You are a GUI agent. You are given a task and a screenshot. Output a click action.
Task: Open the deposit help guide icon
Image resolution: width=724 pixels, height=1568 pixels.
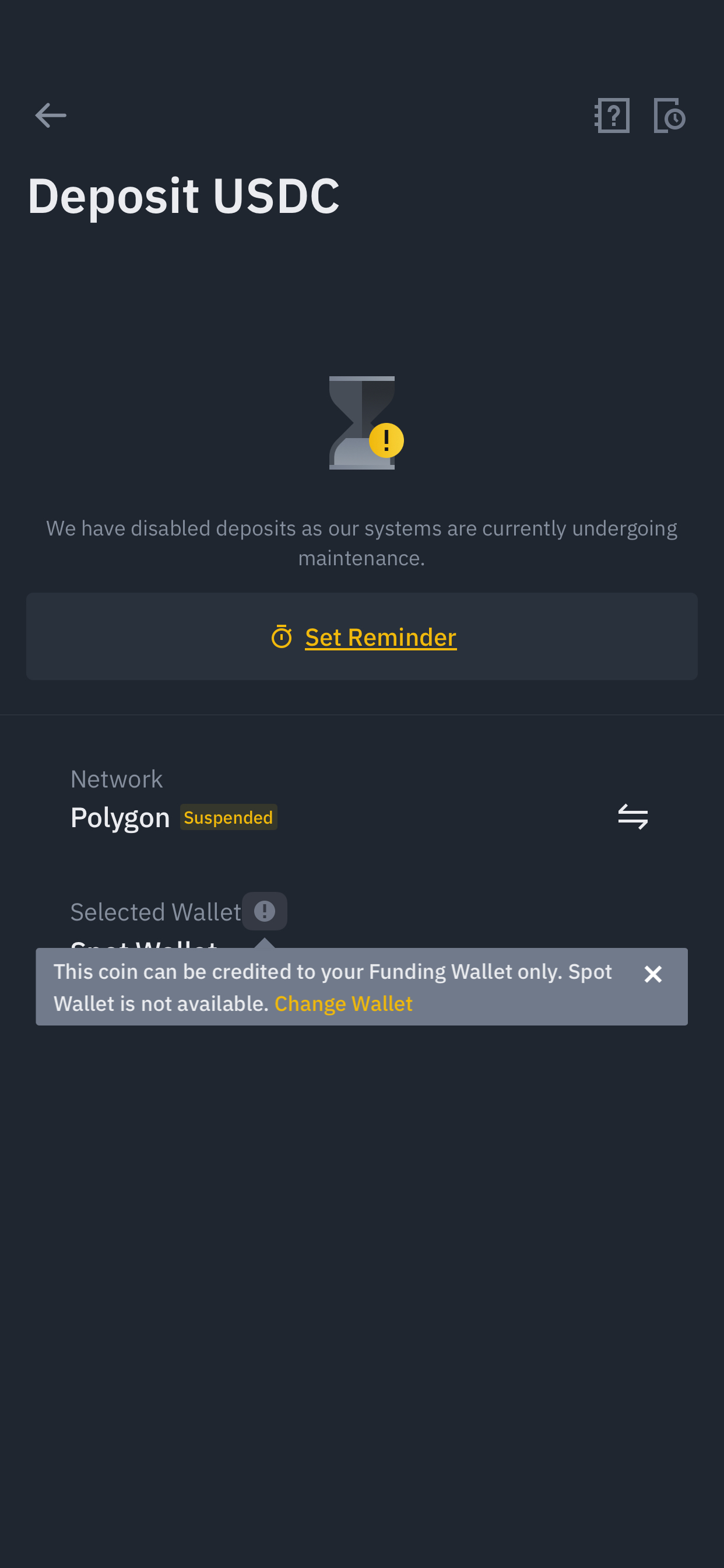[611, 115]
